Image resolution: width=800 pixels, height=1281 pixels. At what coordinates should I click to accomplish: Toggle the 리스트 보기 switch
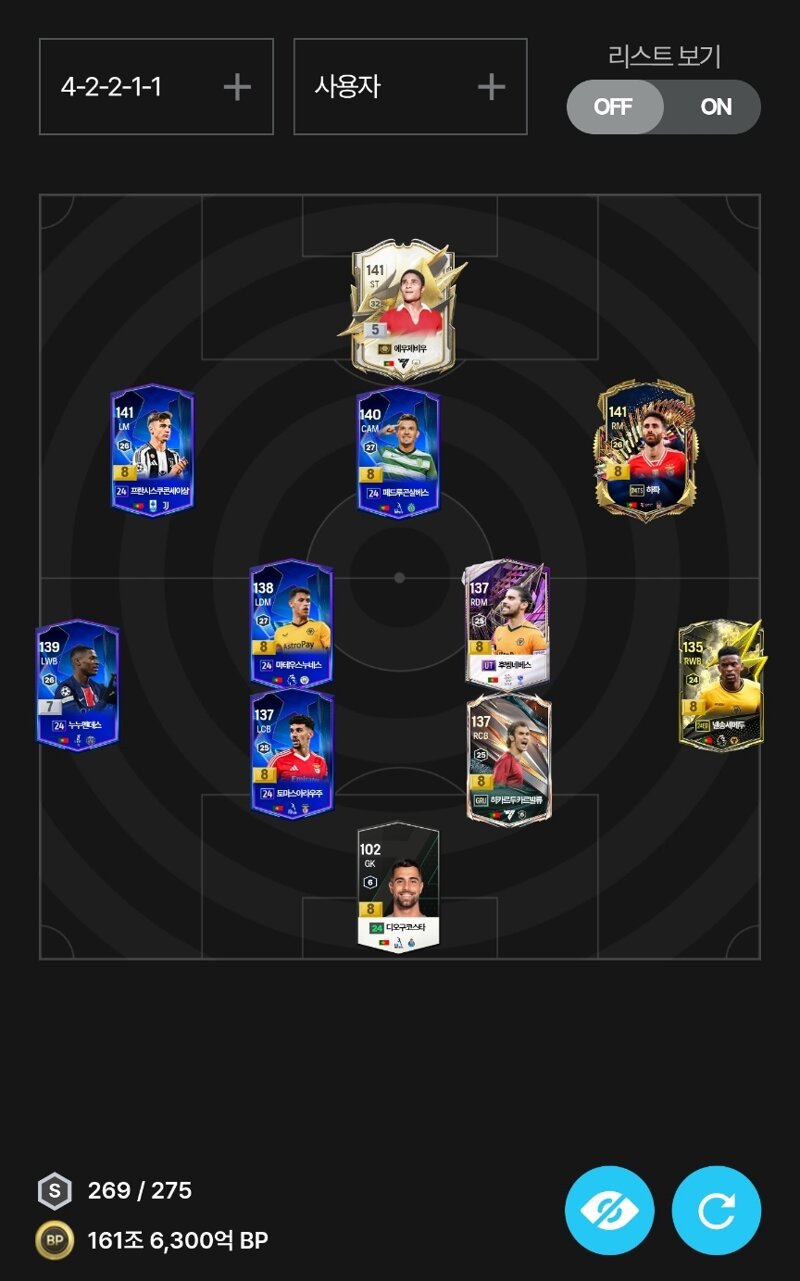pyautogui.click(x=663, y=107)
